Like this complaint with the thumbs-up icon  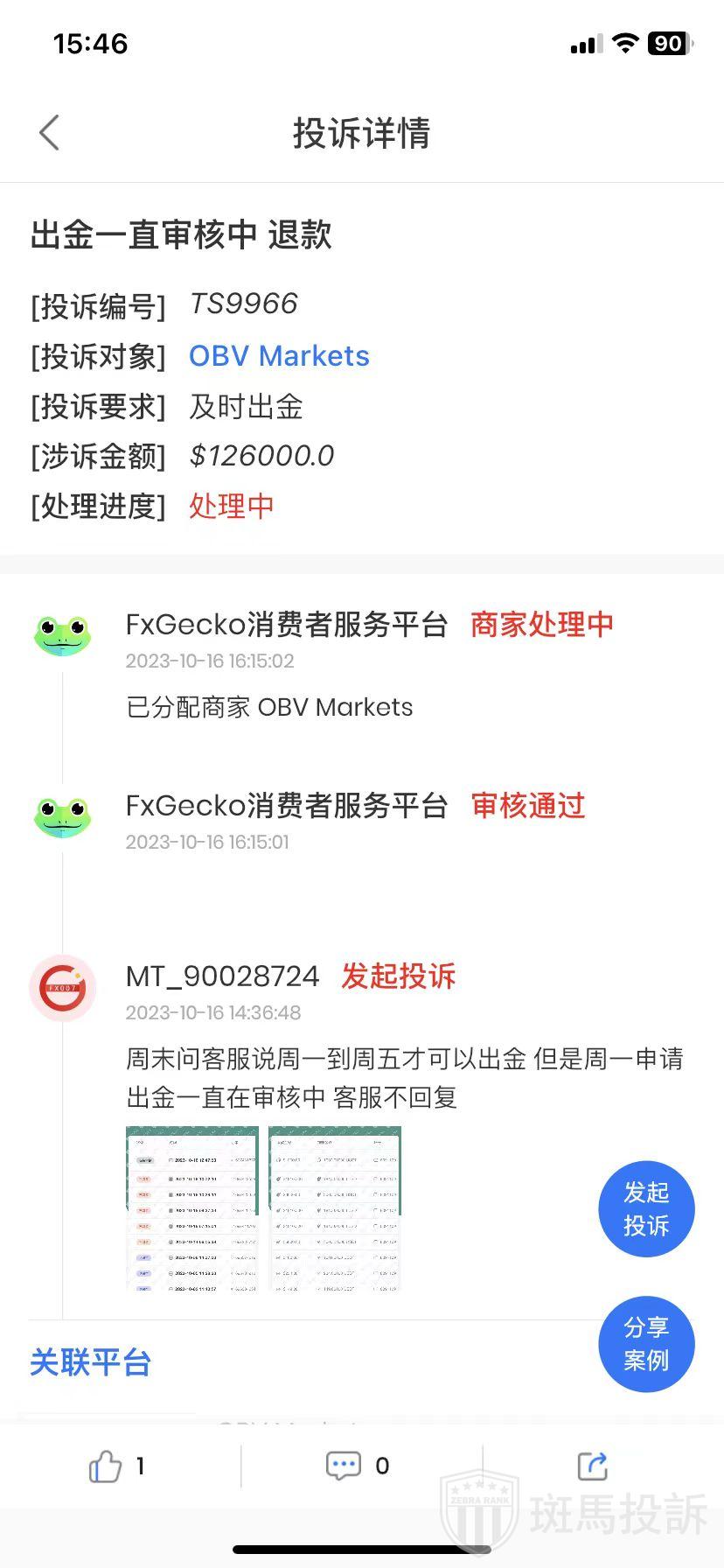coord(105,1466)
